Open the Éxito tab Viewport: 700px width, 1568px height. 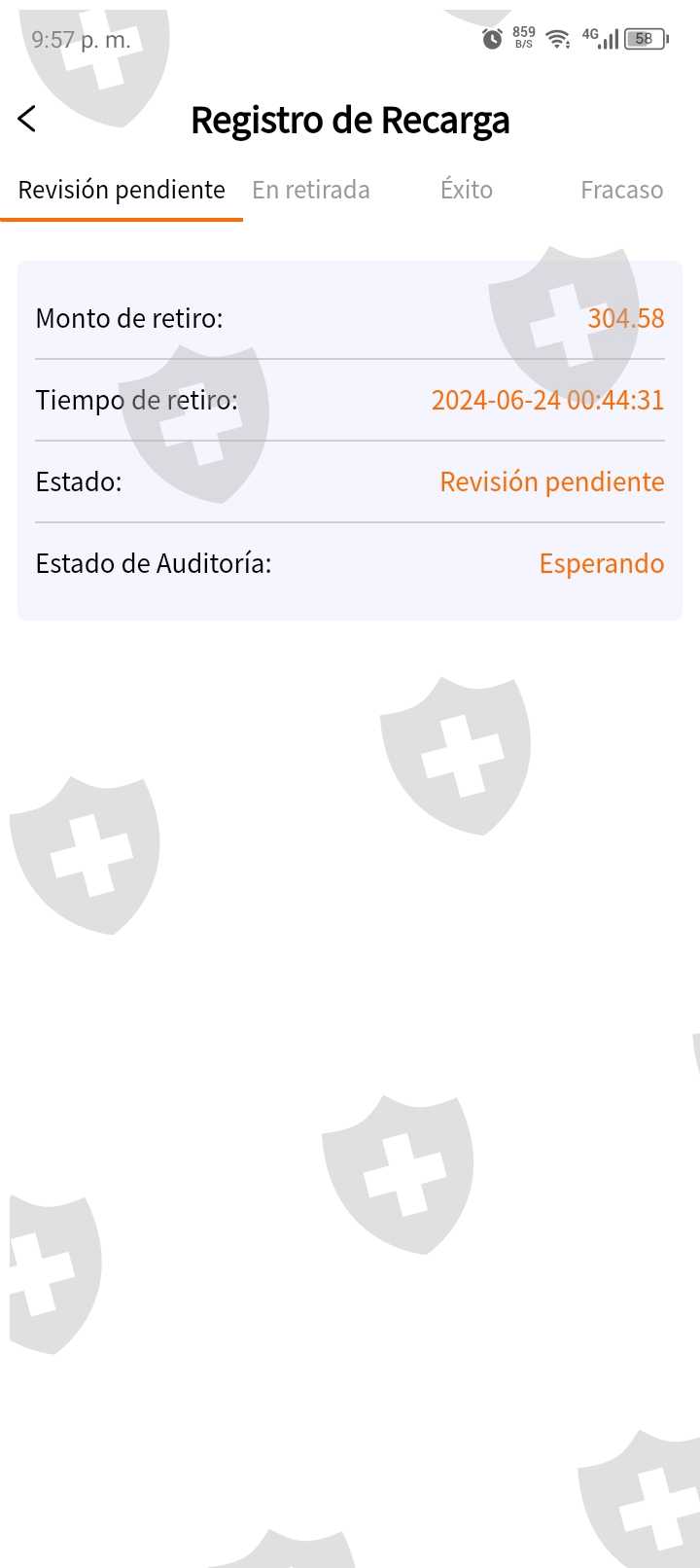467,190
